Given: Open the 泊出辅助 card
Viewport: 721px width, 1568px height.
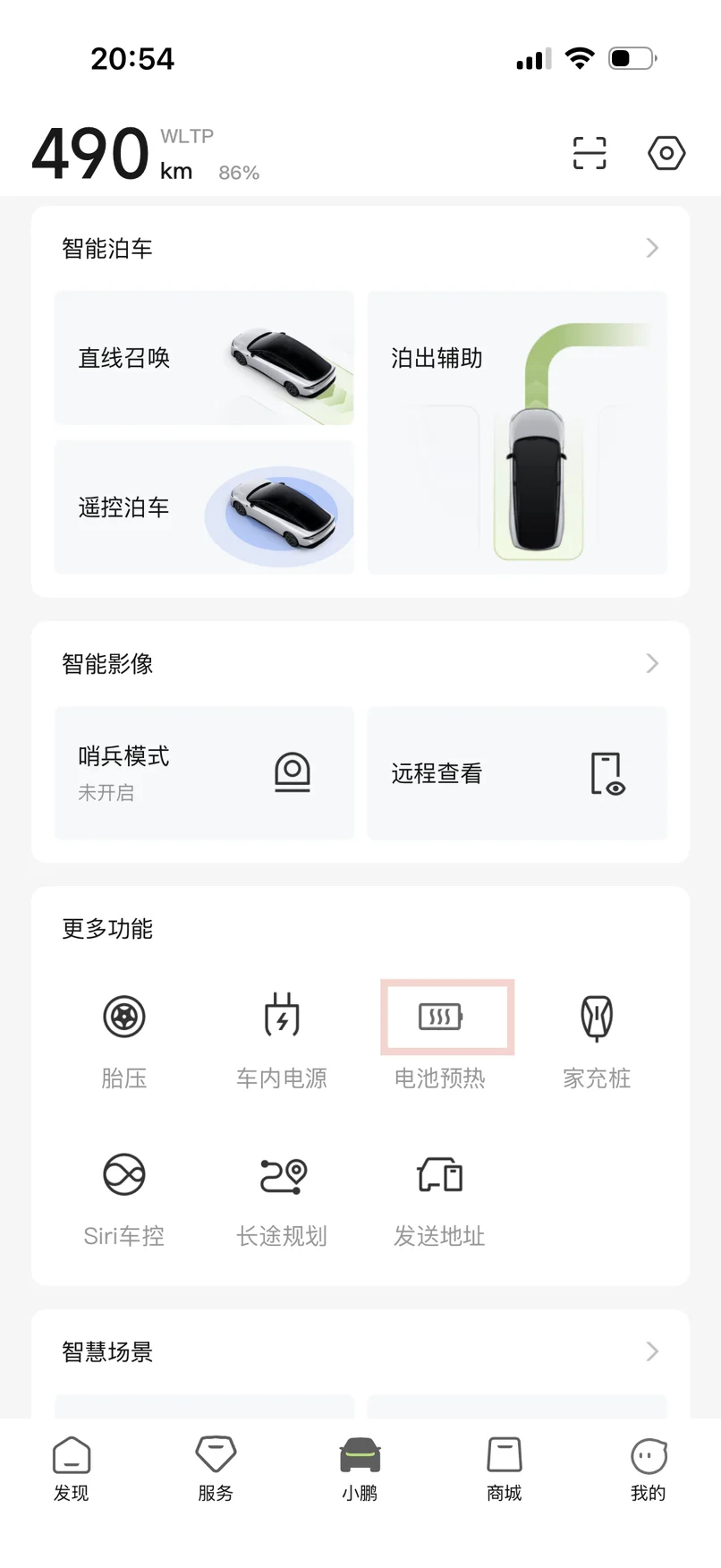Looking at the screenshot, I should pos(517,432).
